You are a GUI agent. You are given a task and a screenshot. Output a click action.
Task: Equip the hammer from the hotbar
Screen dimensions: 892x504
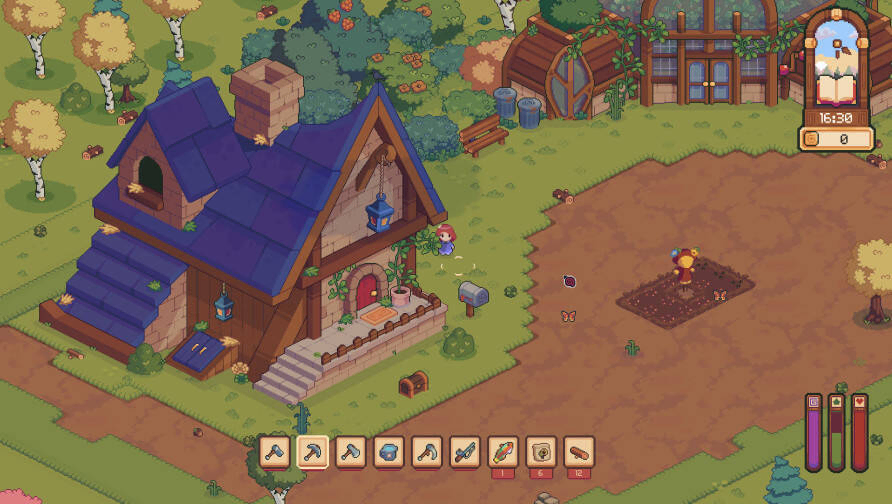(351, 451)
